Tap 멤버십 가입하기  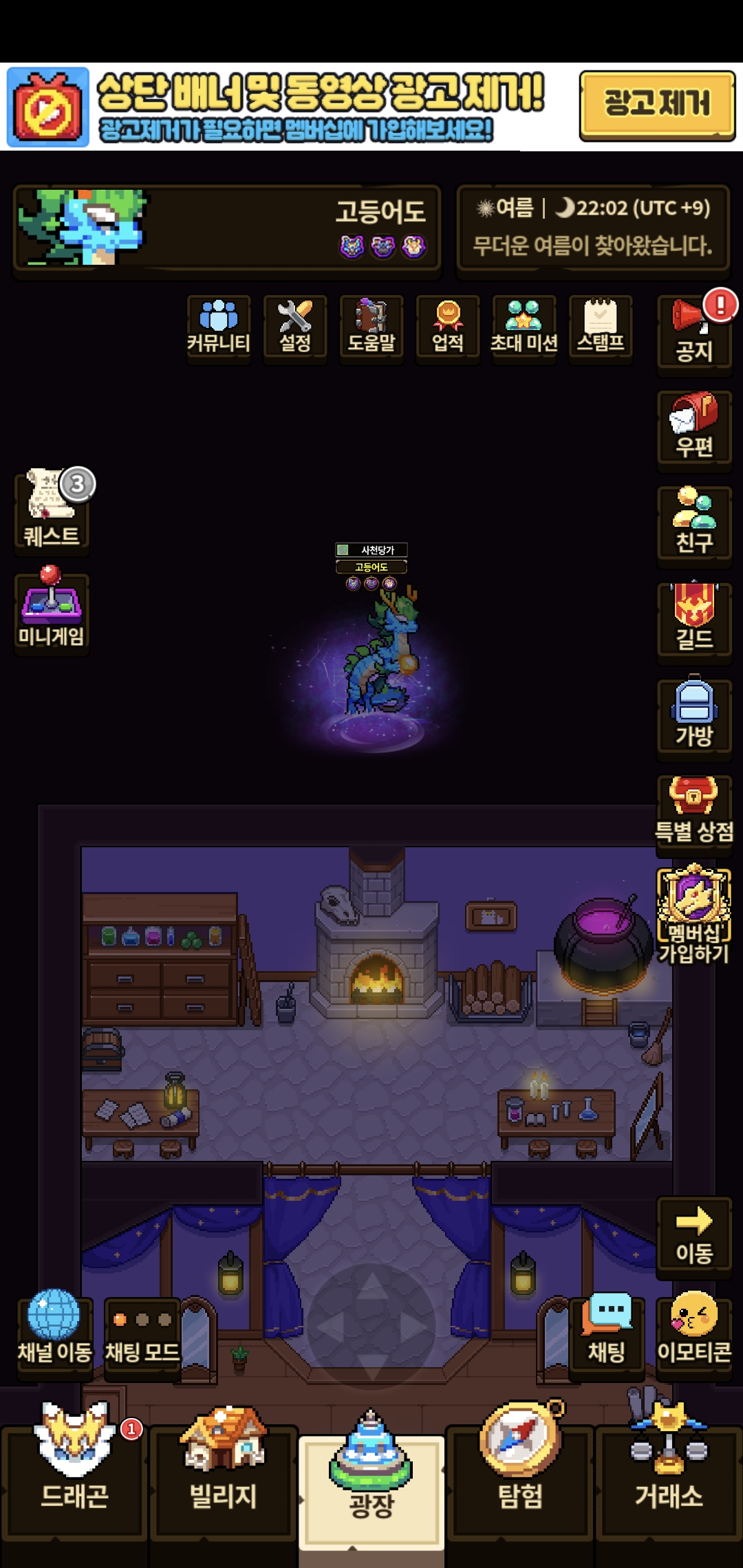coord(693,916)
